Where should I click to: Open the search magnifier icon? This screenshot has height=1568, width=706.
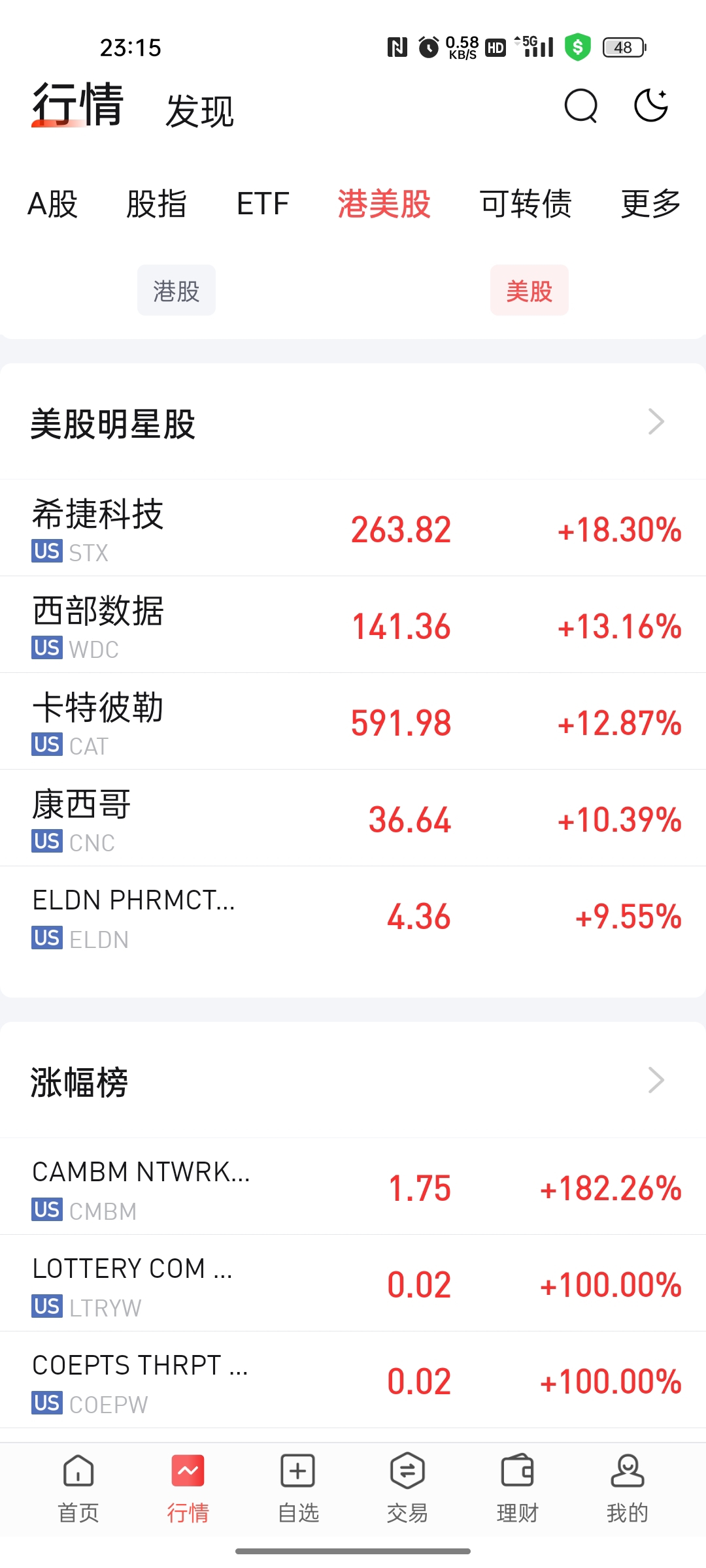click(580, 106)
